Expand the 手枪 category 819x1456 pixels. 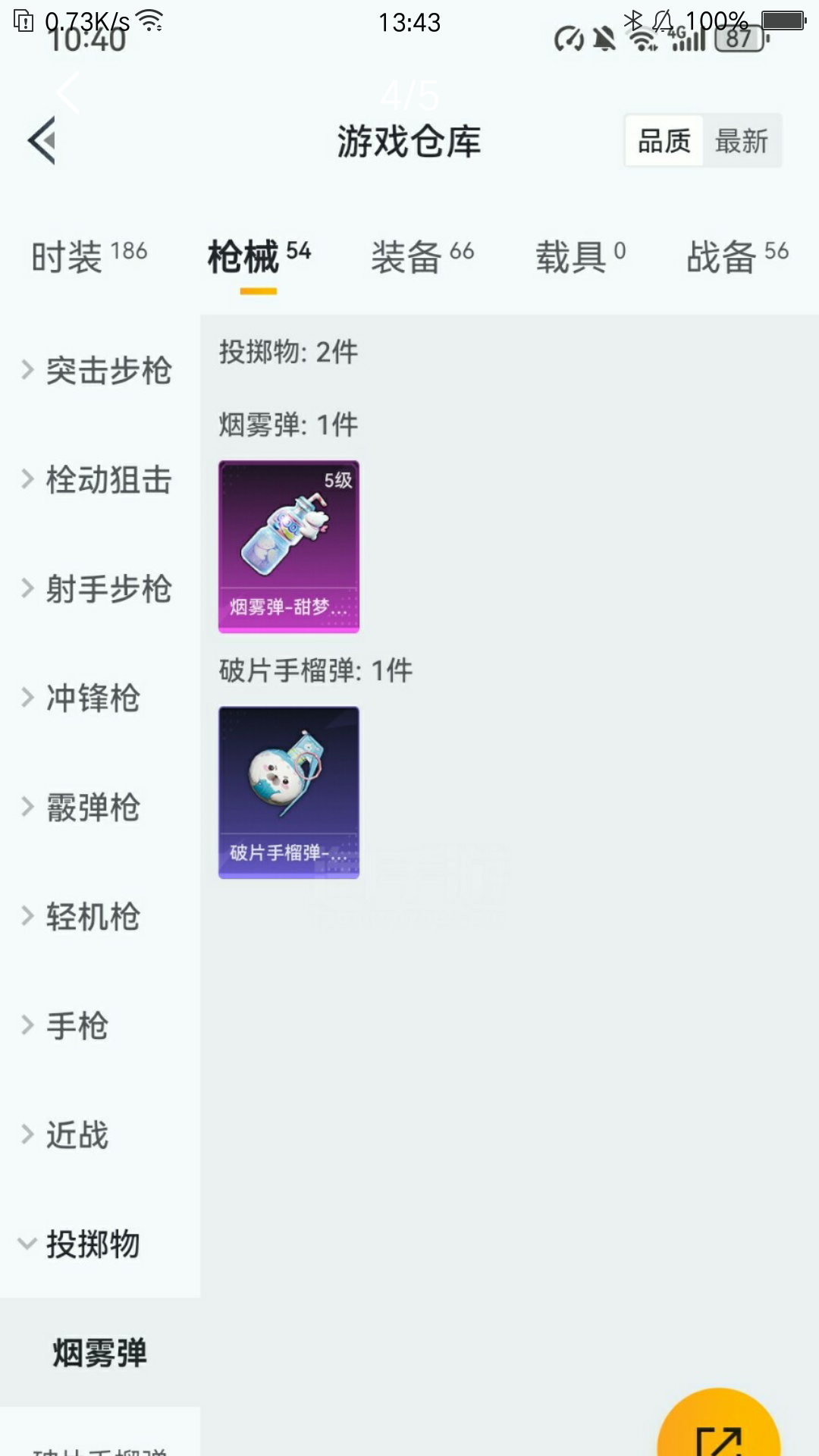pyautogui.click(x=68, y=1026)
